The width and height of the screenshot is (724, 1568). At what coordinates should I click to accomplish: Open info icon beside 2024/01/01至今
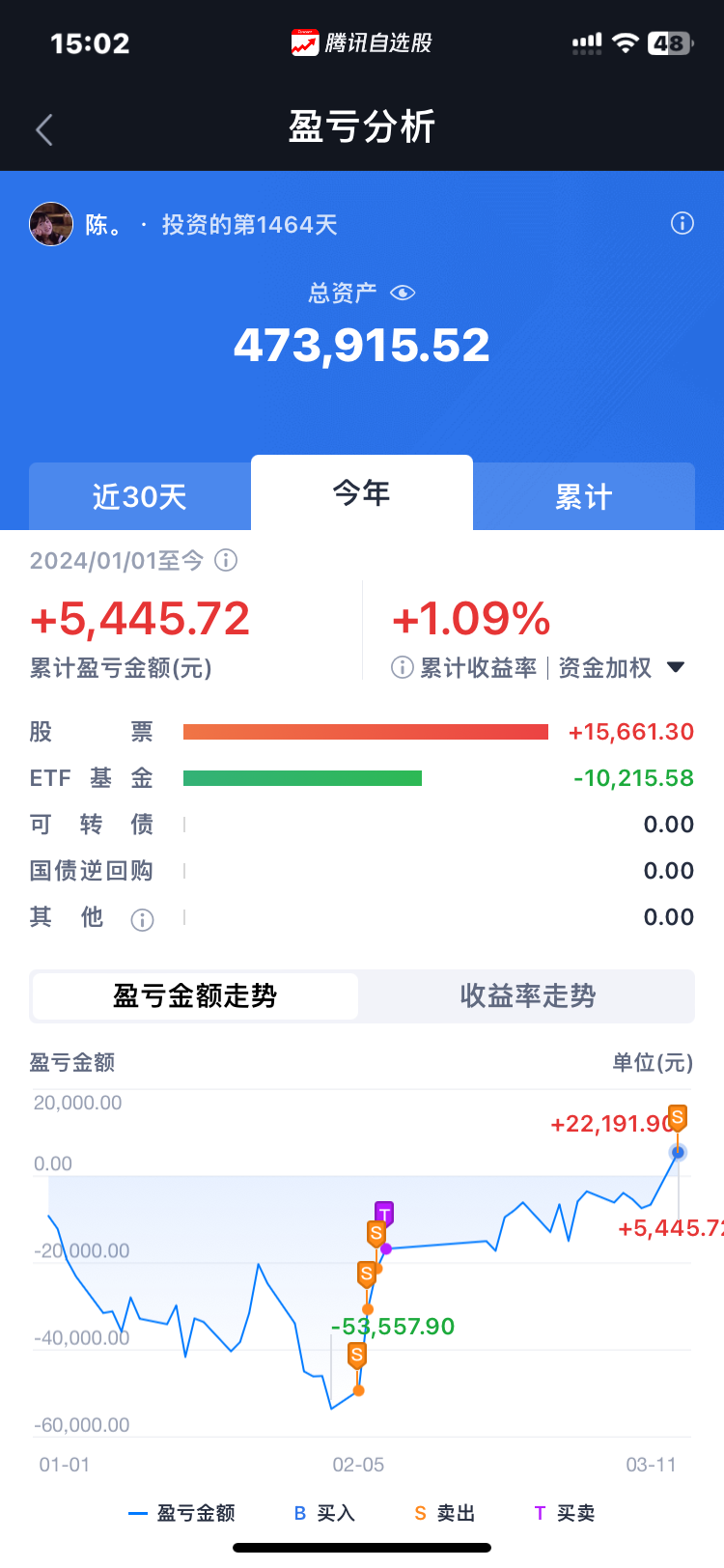click(x=226, y=560)
